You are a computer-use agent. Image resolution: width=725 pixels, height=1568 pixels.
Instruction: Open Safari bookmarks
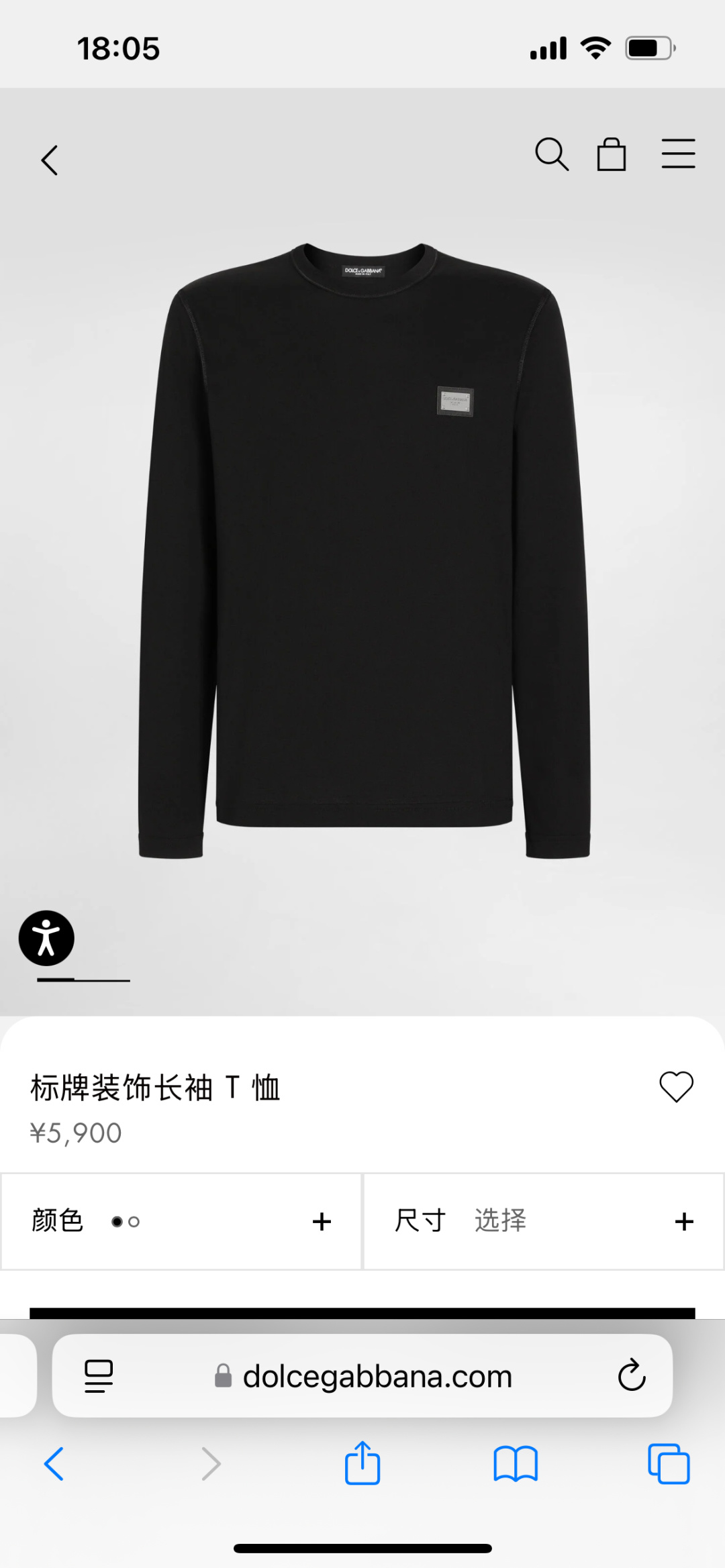(516, 1463)
